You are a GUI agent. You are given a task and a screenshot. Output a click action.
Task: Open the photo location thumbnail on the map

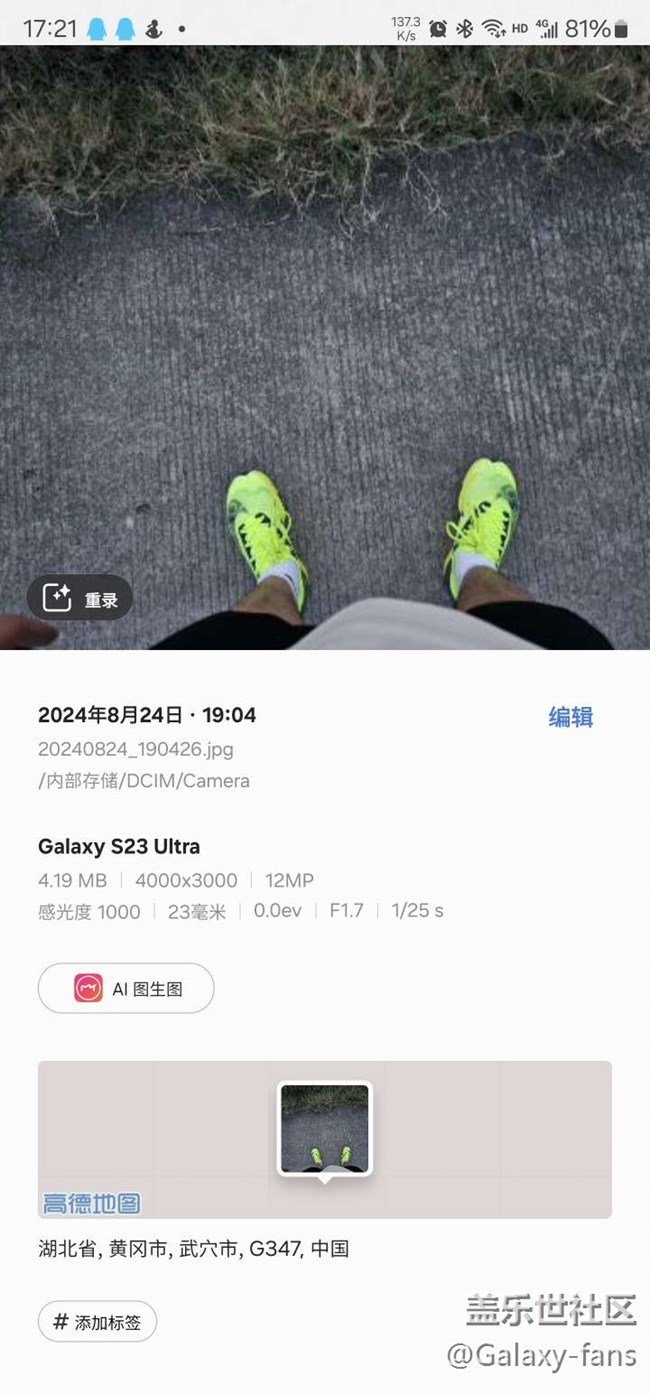click(x=324, y=1129)
